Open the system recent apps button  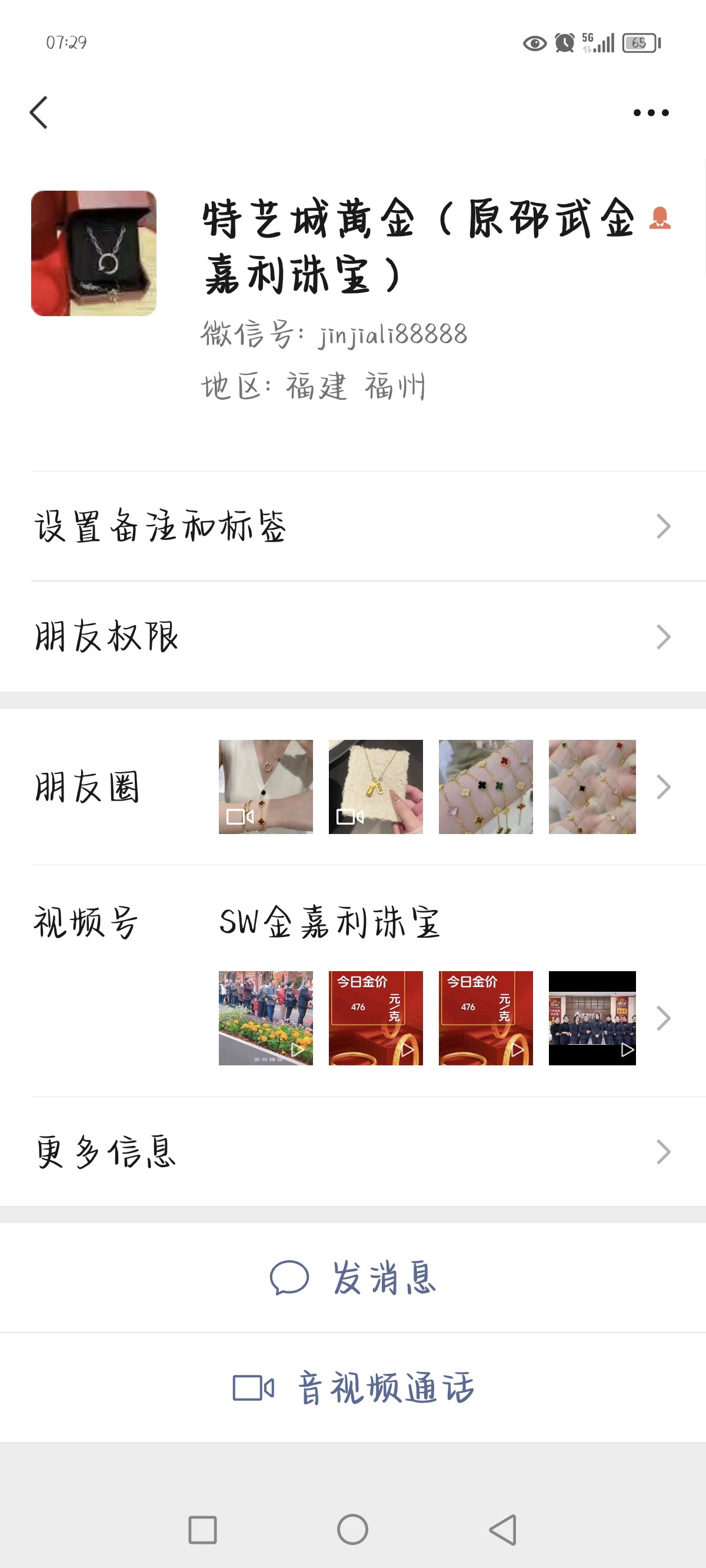pyautogui.click(x=202, y=1530)
